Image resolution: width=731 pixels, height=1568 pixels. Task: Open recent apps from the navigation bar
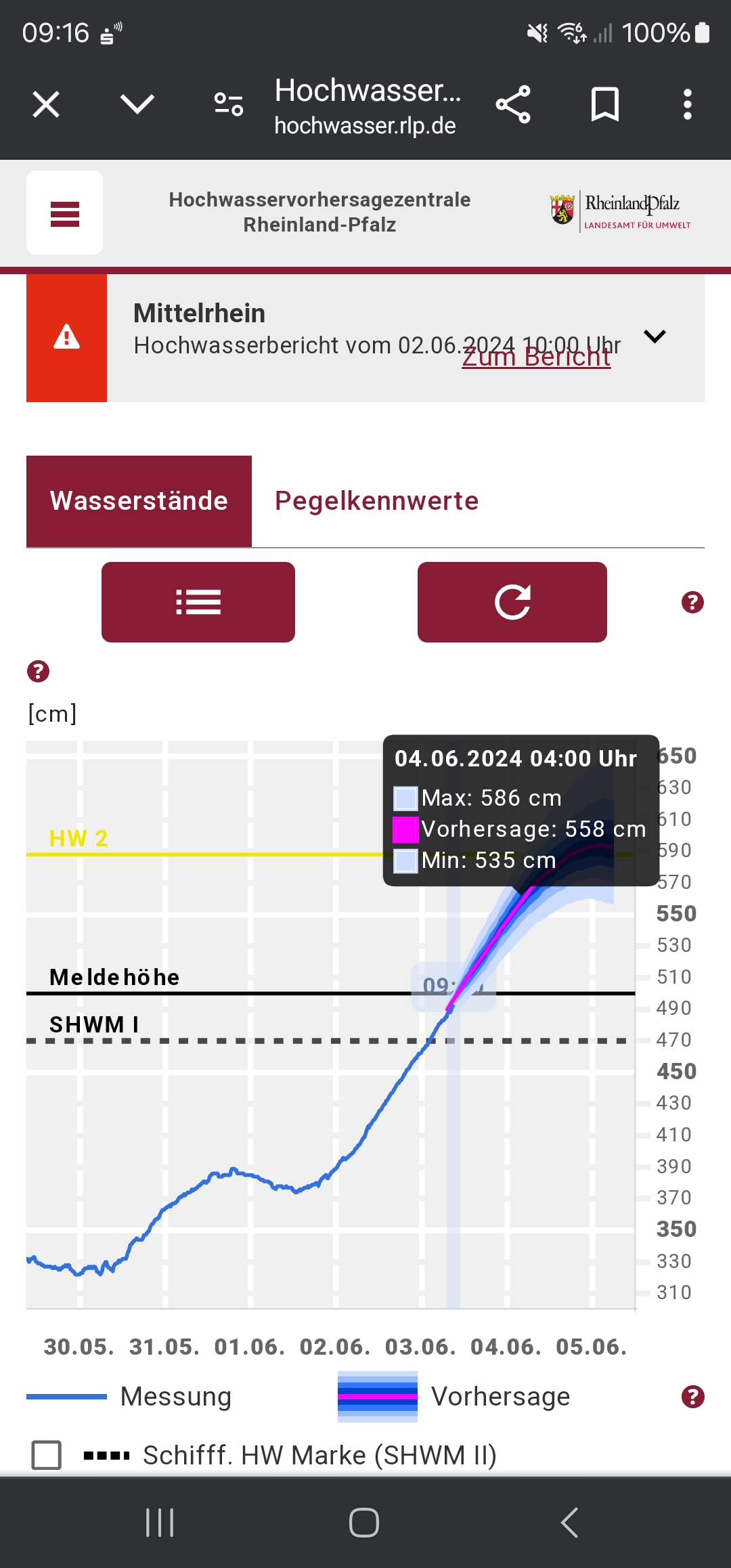(x=160, y=1523)
